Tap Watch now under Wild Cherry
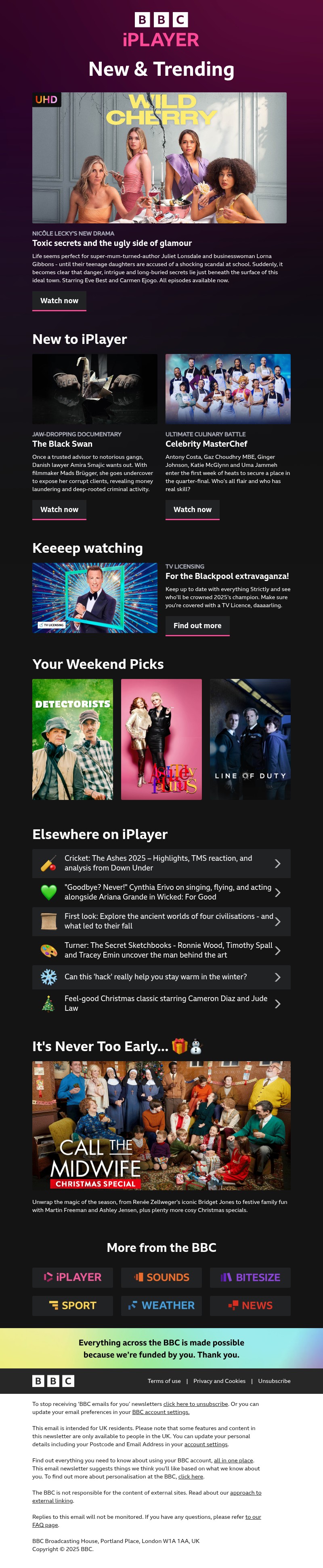323x1568 pixels. [x=59, y=301]
